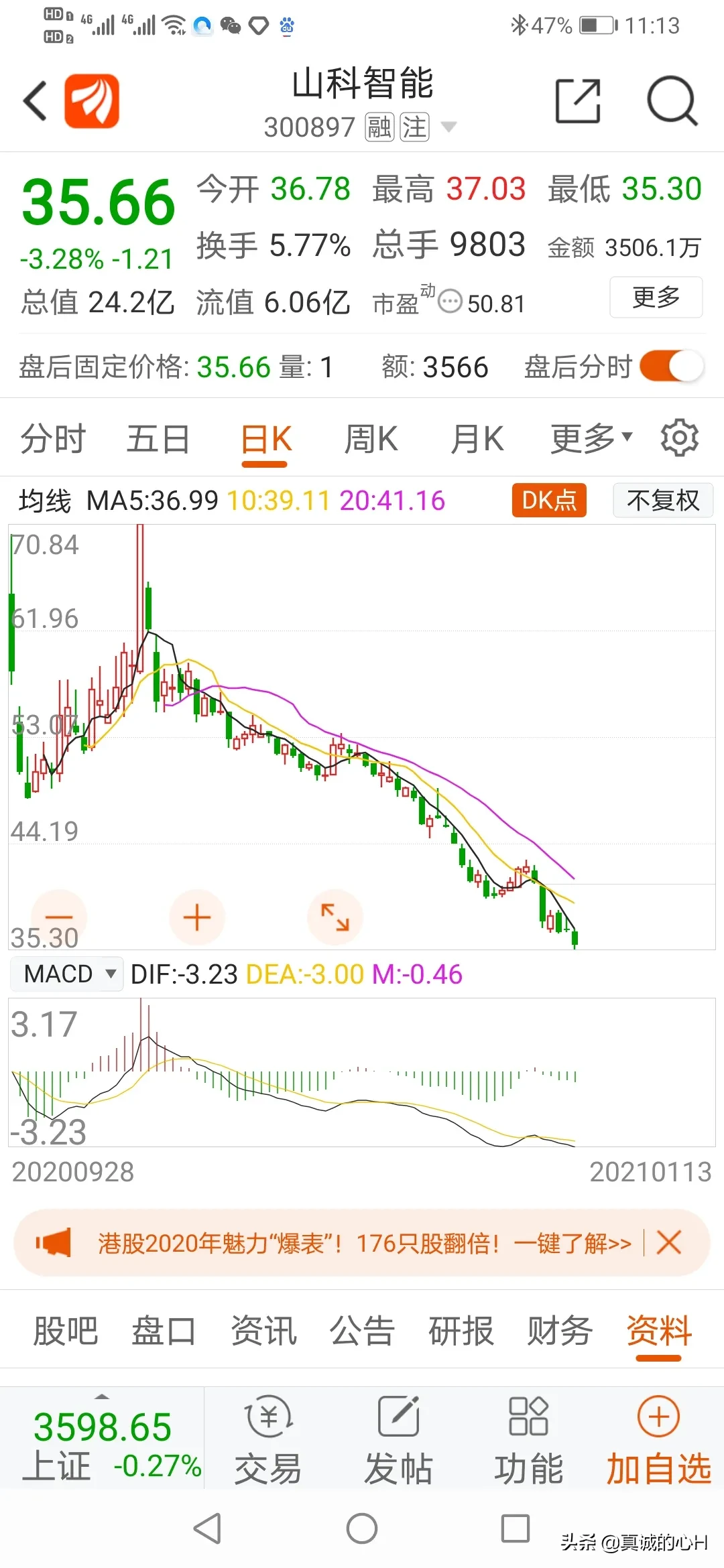This screenshot has height=1568, width=724.
Task: Open the 股吧 tab
Action: [x=66, y=1331]
